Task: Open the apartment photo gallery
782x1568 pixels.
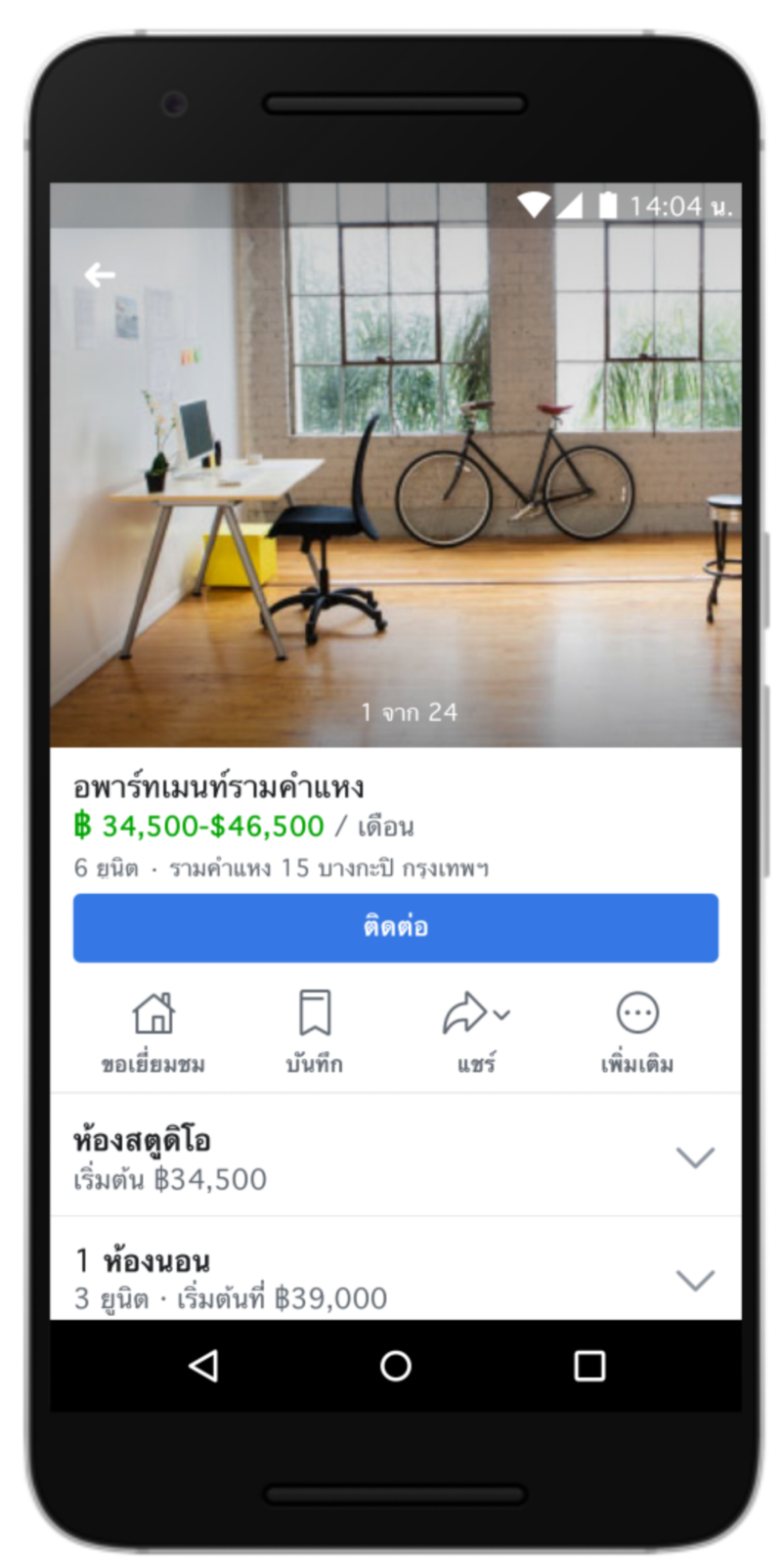Action: [x=395, y=488]
